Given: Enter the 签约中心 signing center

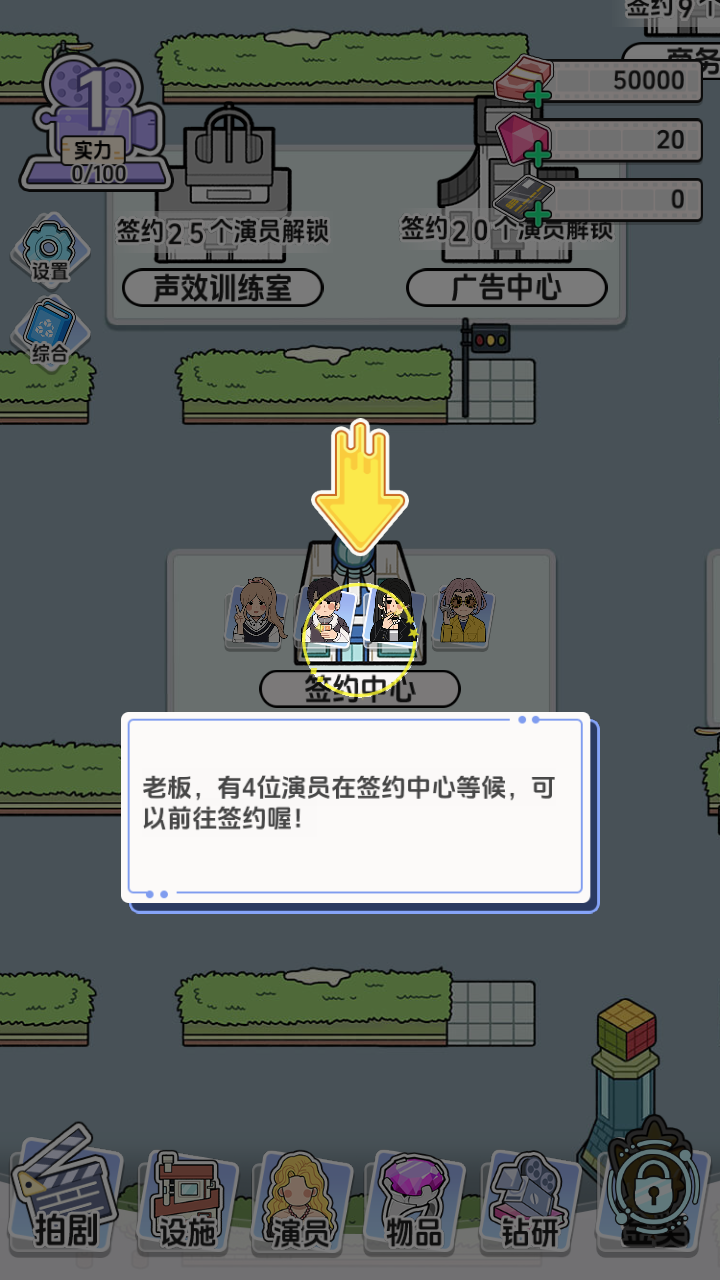Looking at the screenshot, I should (x=358, y=689).
